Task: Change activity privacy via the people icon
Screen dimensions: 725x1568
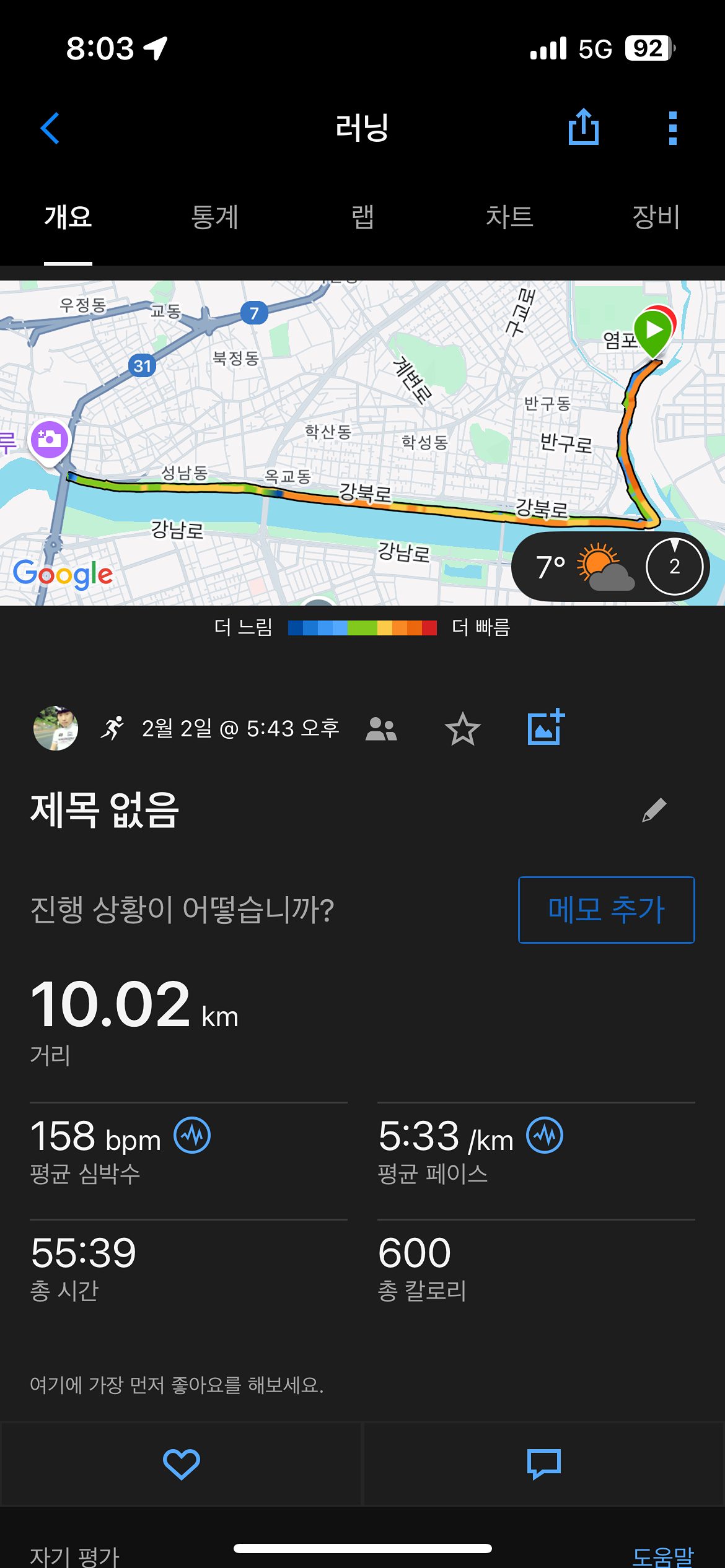Action: [382, 728]
